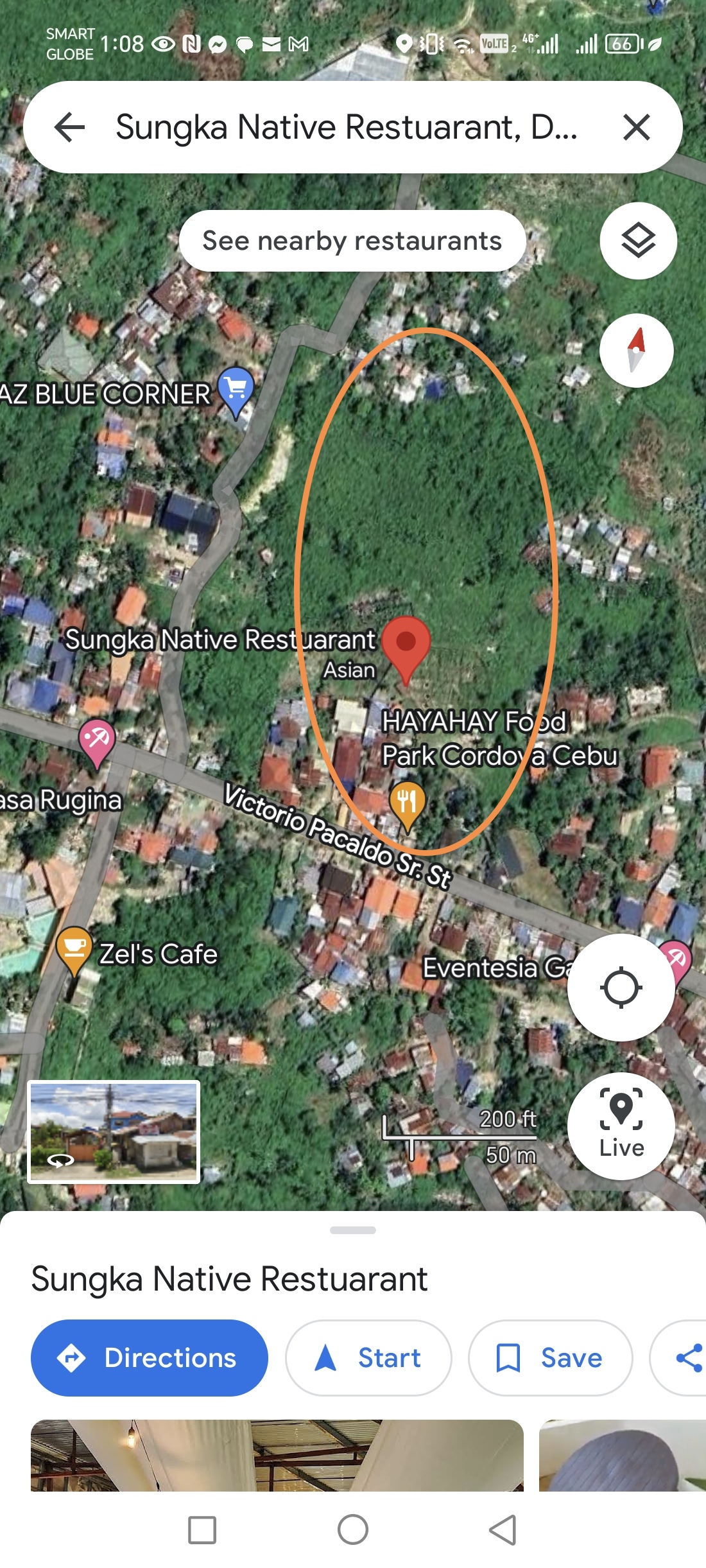The height and width of the screenshot is (1568, 706).
Task: Select the HAYAHAY Food Park map pin
Action: click(x=407, y=804)
